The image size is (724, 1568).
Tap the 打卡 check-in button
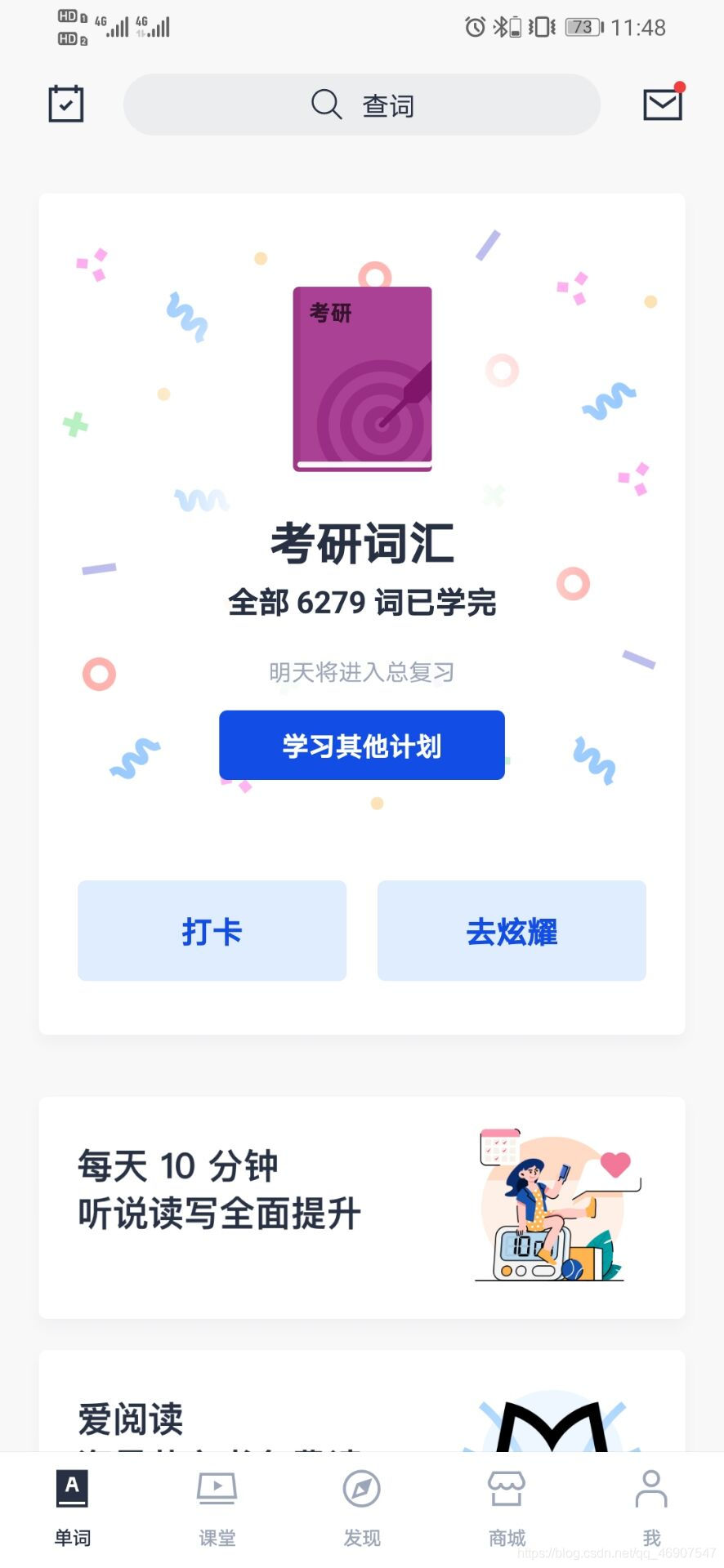coord(212,931)
